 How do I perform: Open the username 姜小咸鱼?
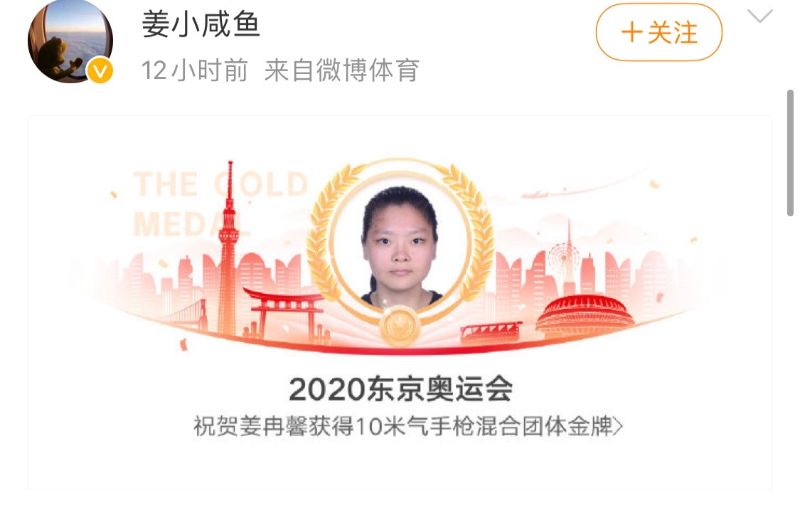[201, 24]
